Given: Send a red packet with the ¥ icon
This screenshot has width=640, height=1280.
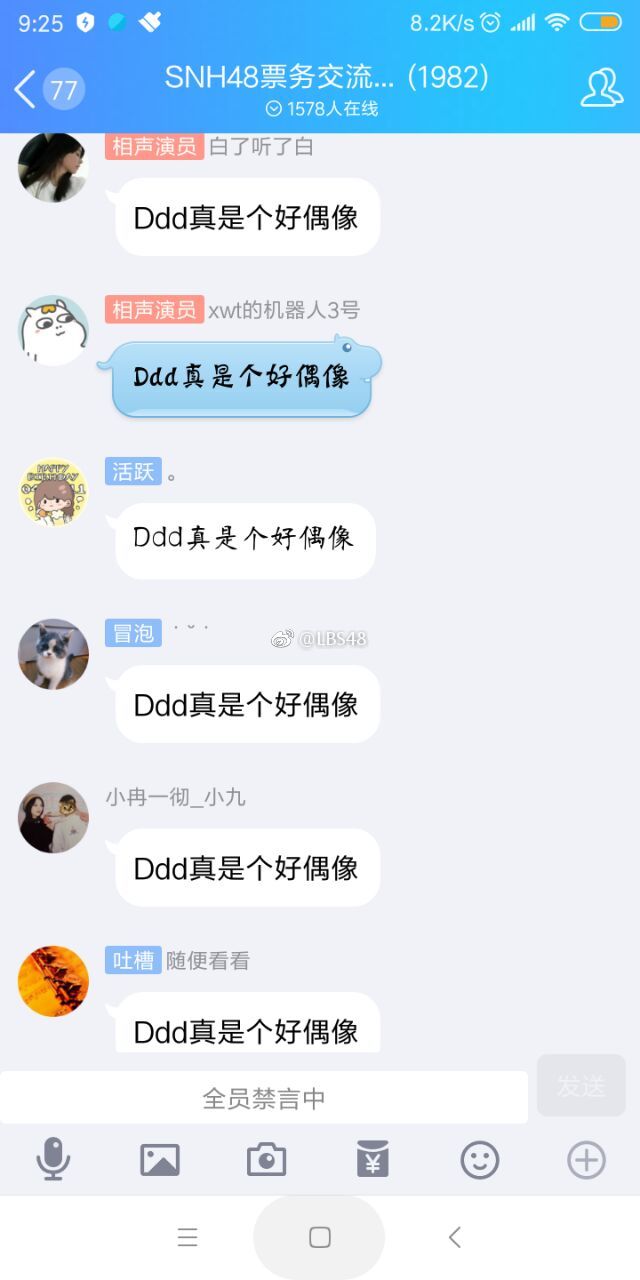Looking at the screenshot, I should click(373, 1160).
